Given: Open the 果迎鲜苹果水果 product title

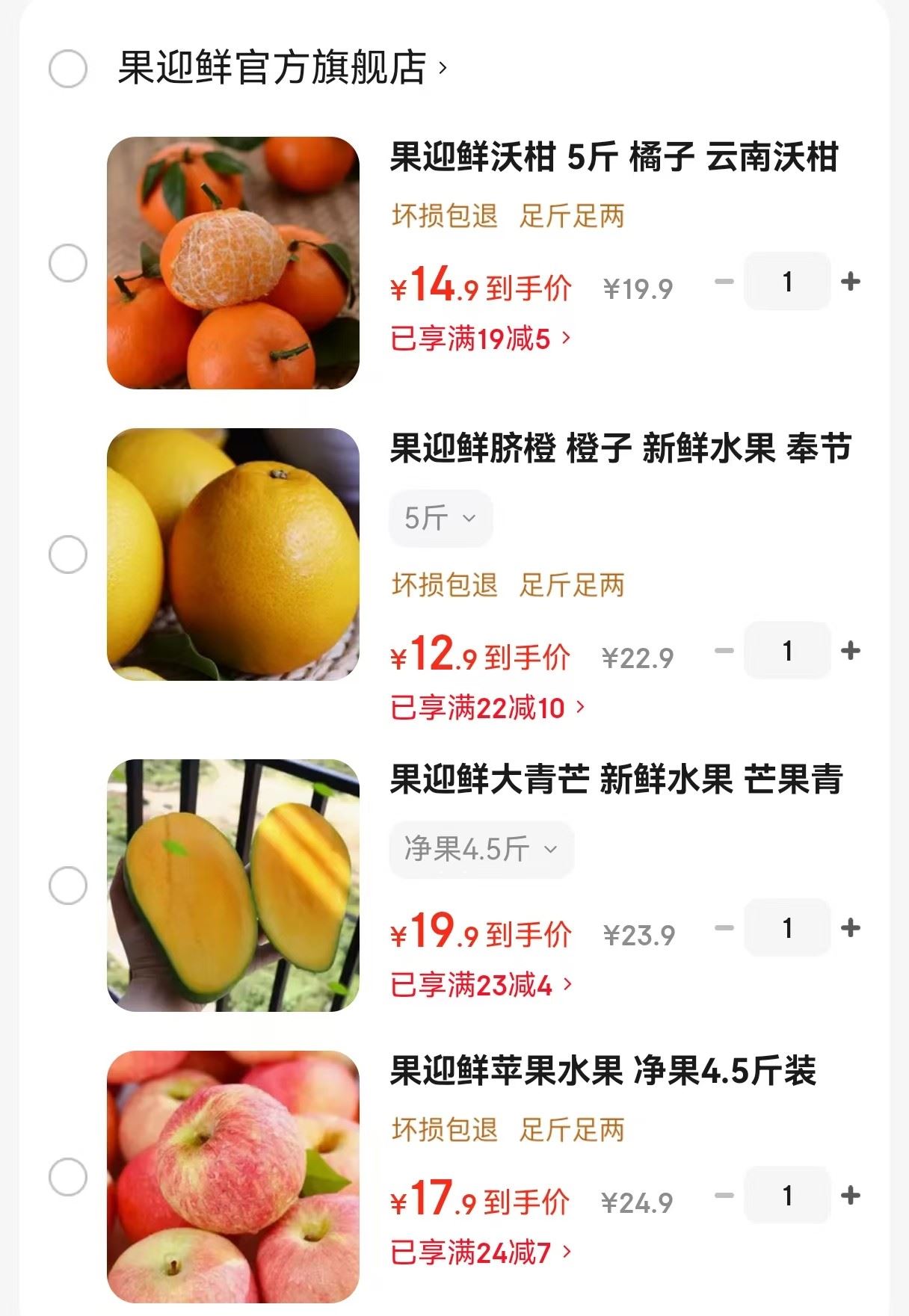Looking at the screenshot, I should tap(603, 1071).
